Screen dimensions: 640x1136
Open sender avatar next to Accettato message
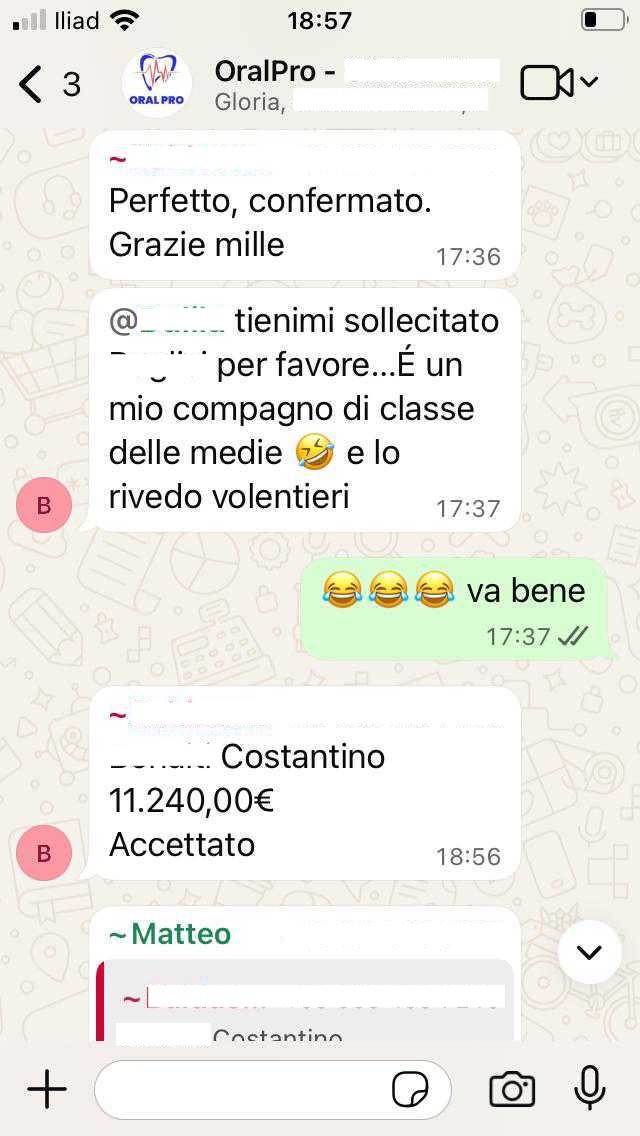[44, 853]
